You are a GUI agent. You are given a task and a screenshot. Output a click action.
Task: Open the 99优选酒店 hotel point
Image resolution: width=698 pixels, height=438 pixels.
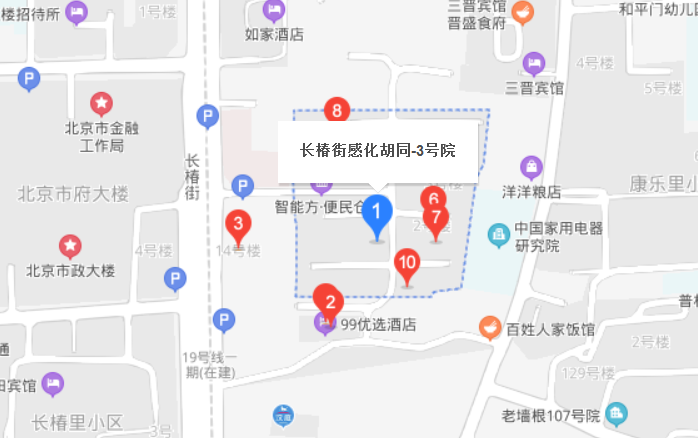click(x=324, y=323)
